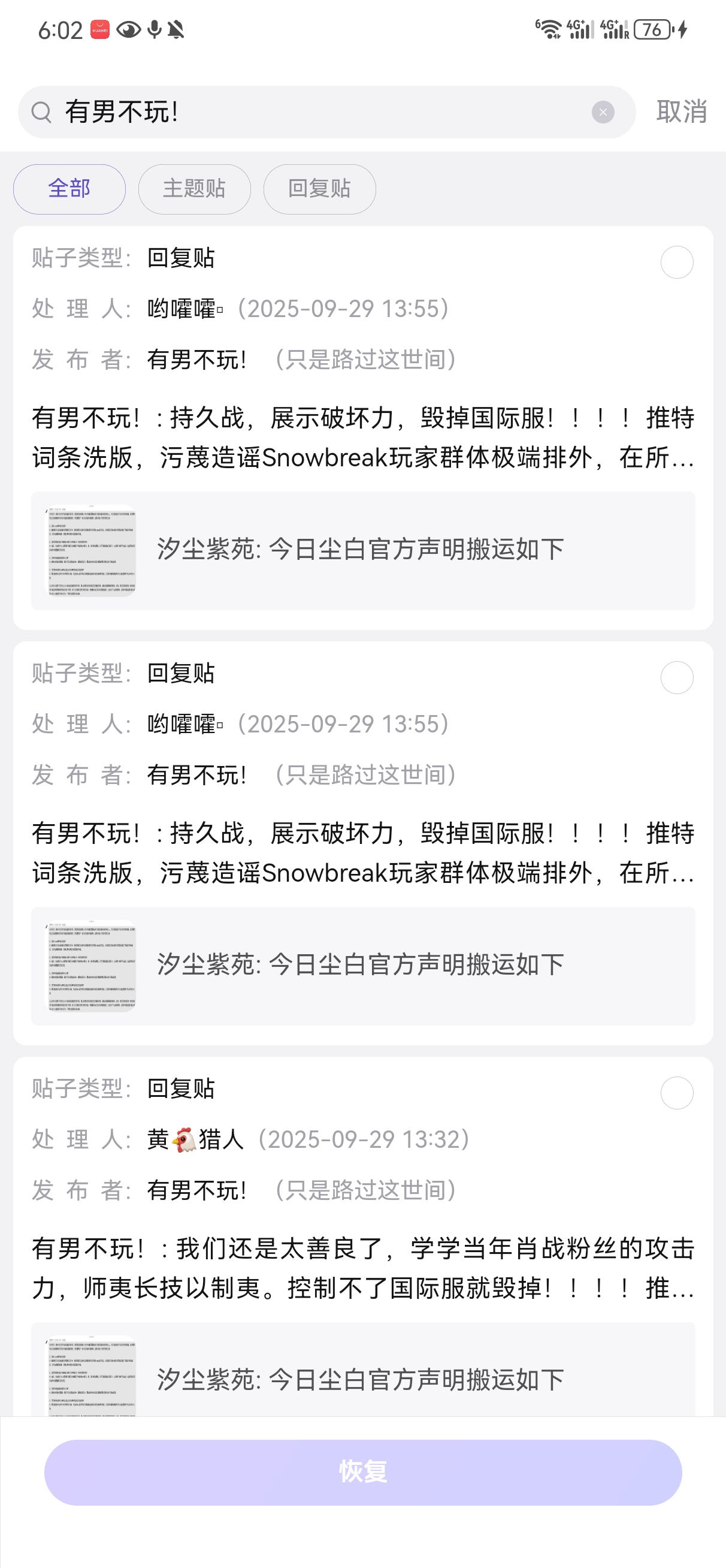Switch to the 全部 filter tab
This screenshot has width=726, height=1568.
[x=69, y=189]
